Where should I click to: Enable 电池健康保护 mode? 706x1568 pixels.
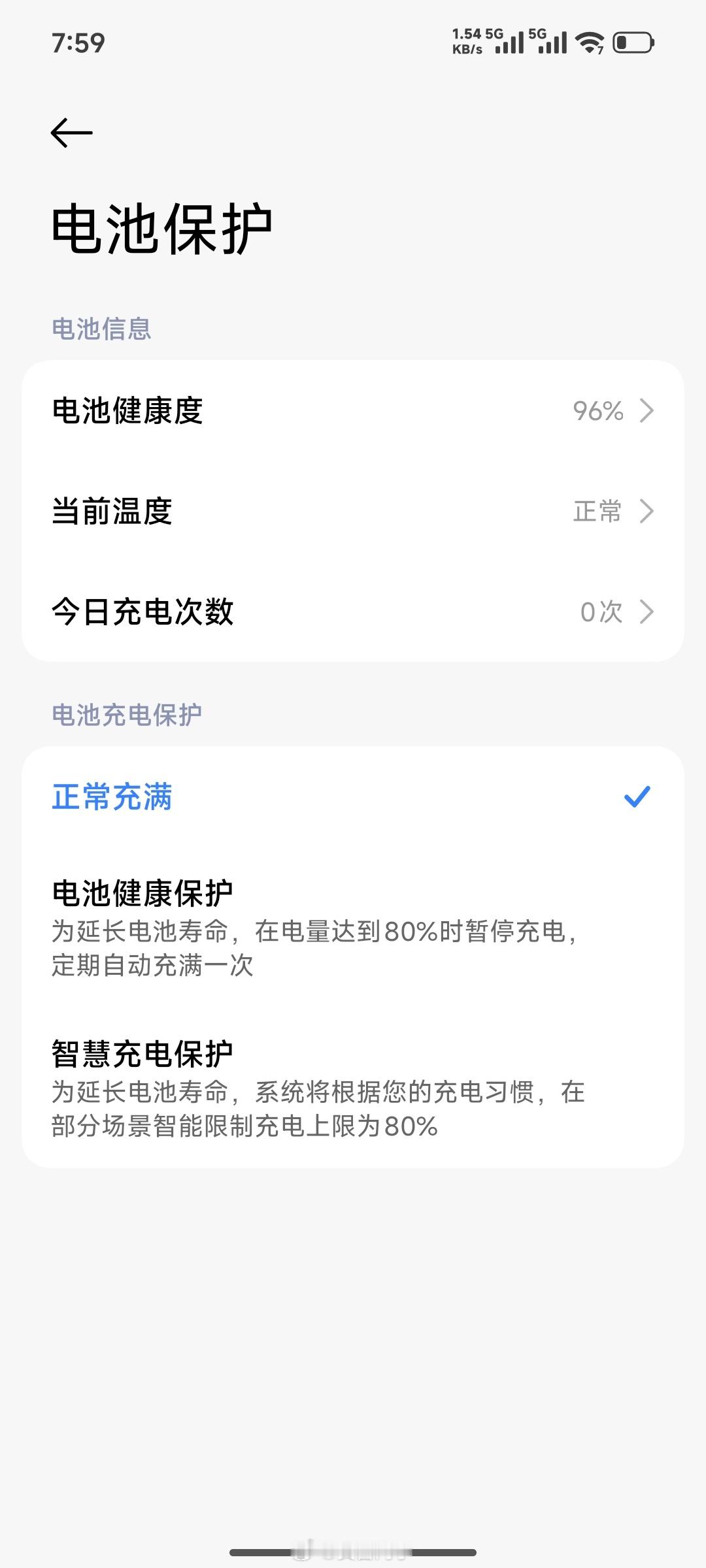point(353,928)
